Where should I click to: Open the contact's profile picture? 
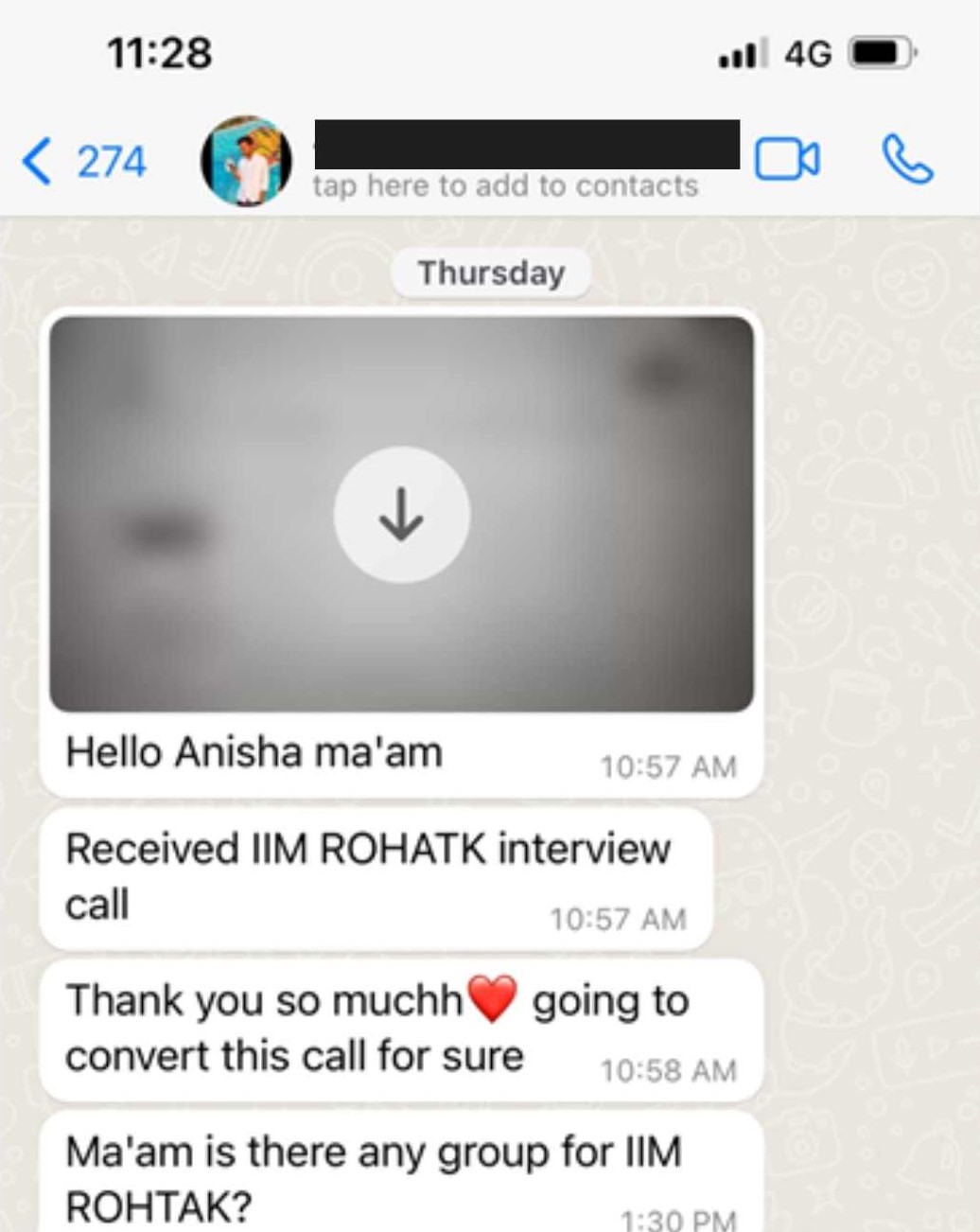coord(246,162)
